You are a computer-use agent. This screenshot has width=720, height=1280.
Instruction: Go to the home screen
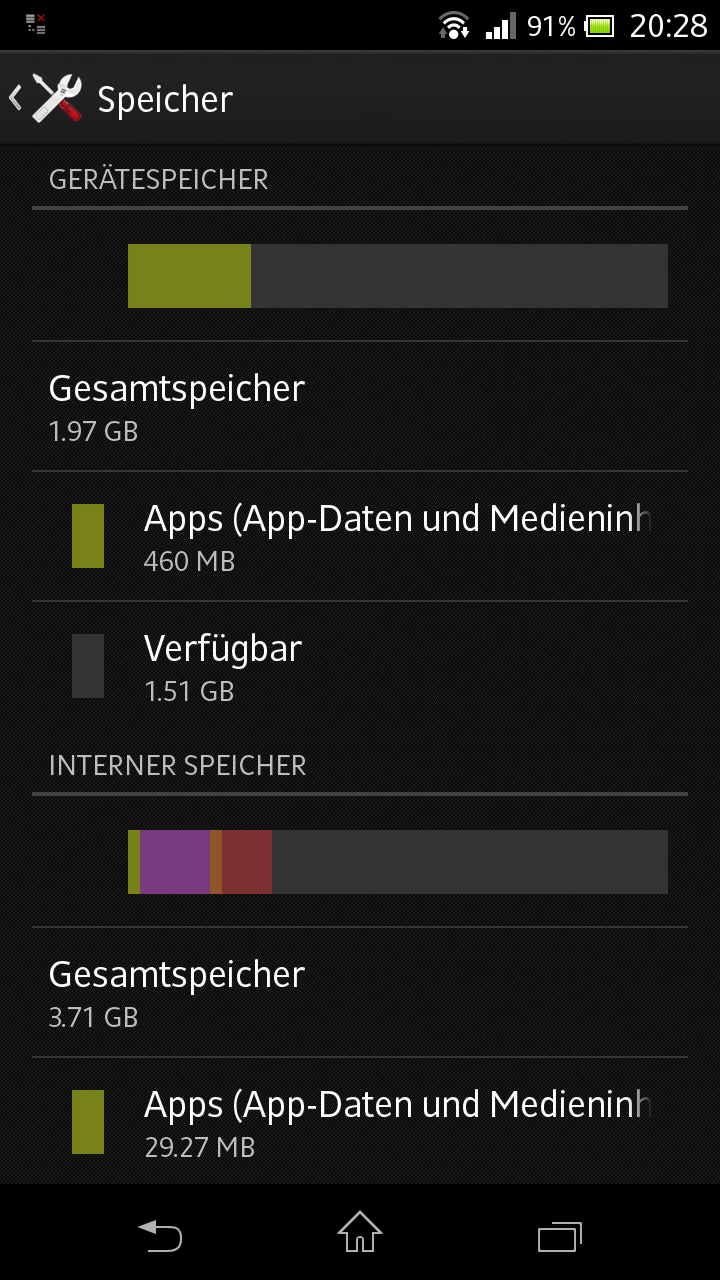(360, 1233)
